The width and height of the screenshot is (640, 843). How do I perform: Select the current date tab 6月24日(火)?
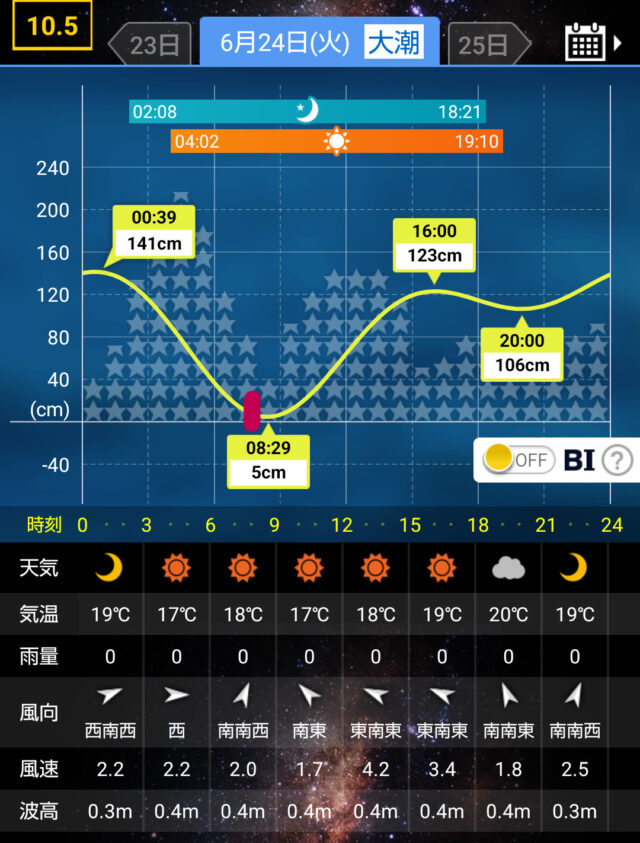[319, 43]
